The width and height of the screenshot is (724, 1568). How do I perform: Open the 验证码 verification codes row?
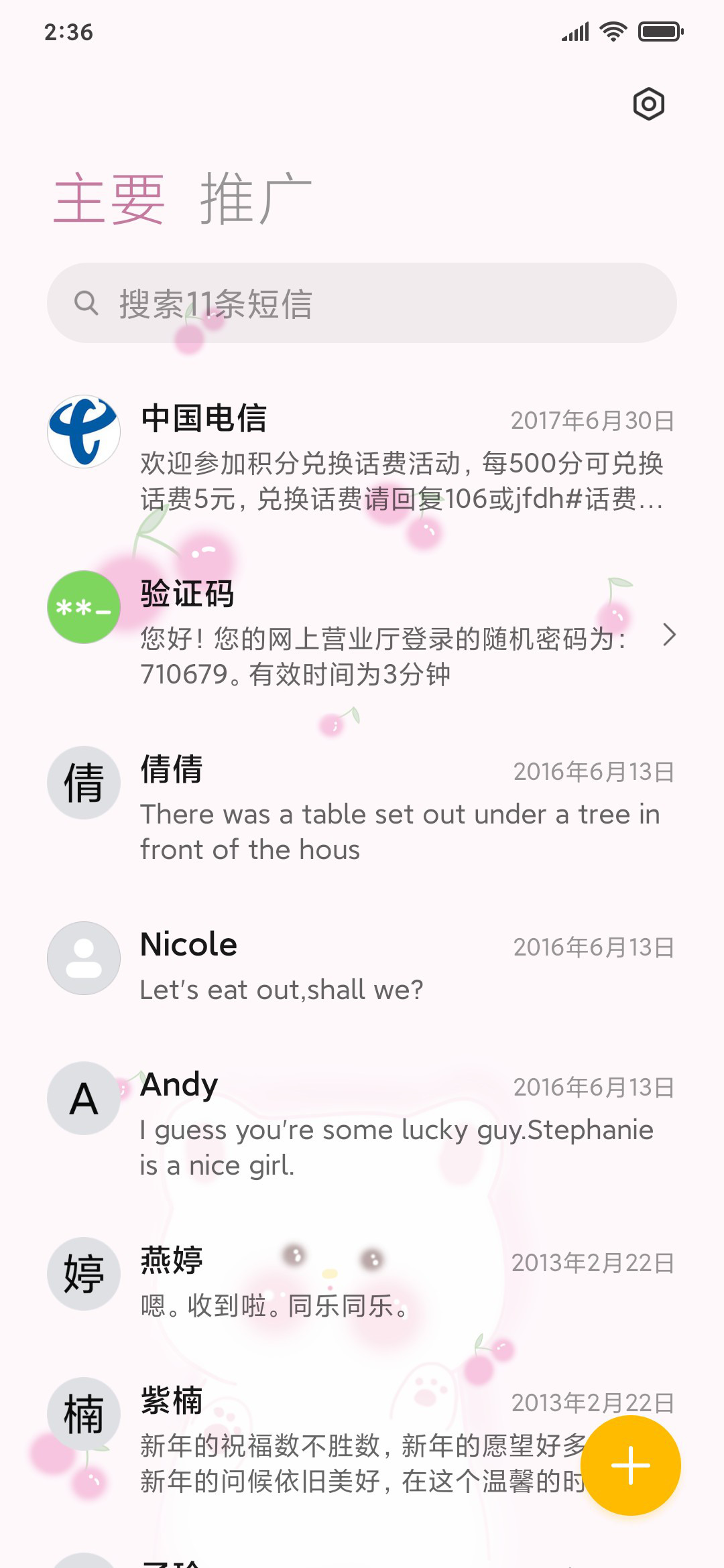tap(362, 633)
